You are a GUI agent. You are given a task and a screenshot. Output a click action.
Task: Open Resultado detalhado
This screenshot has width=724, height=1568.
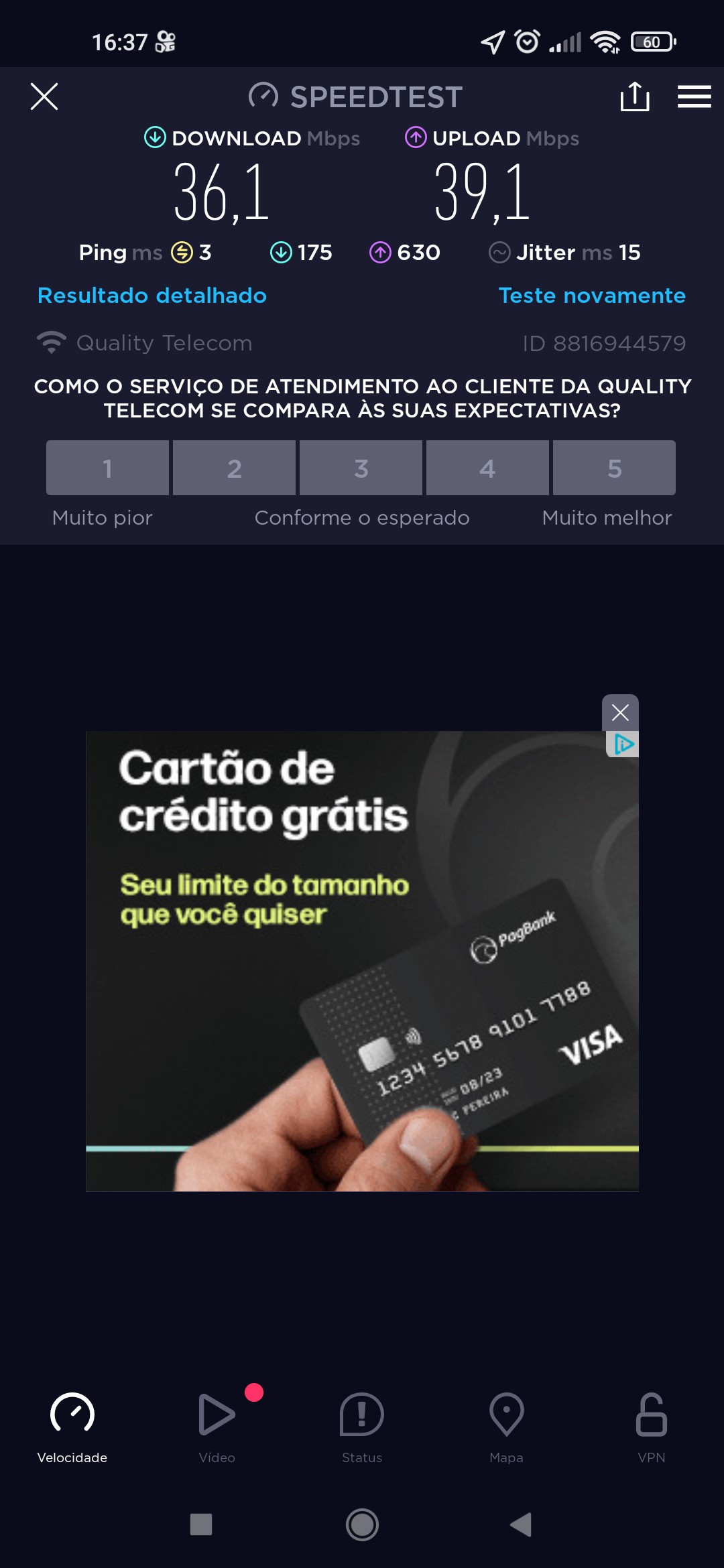click(152, 296)
